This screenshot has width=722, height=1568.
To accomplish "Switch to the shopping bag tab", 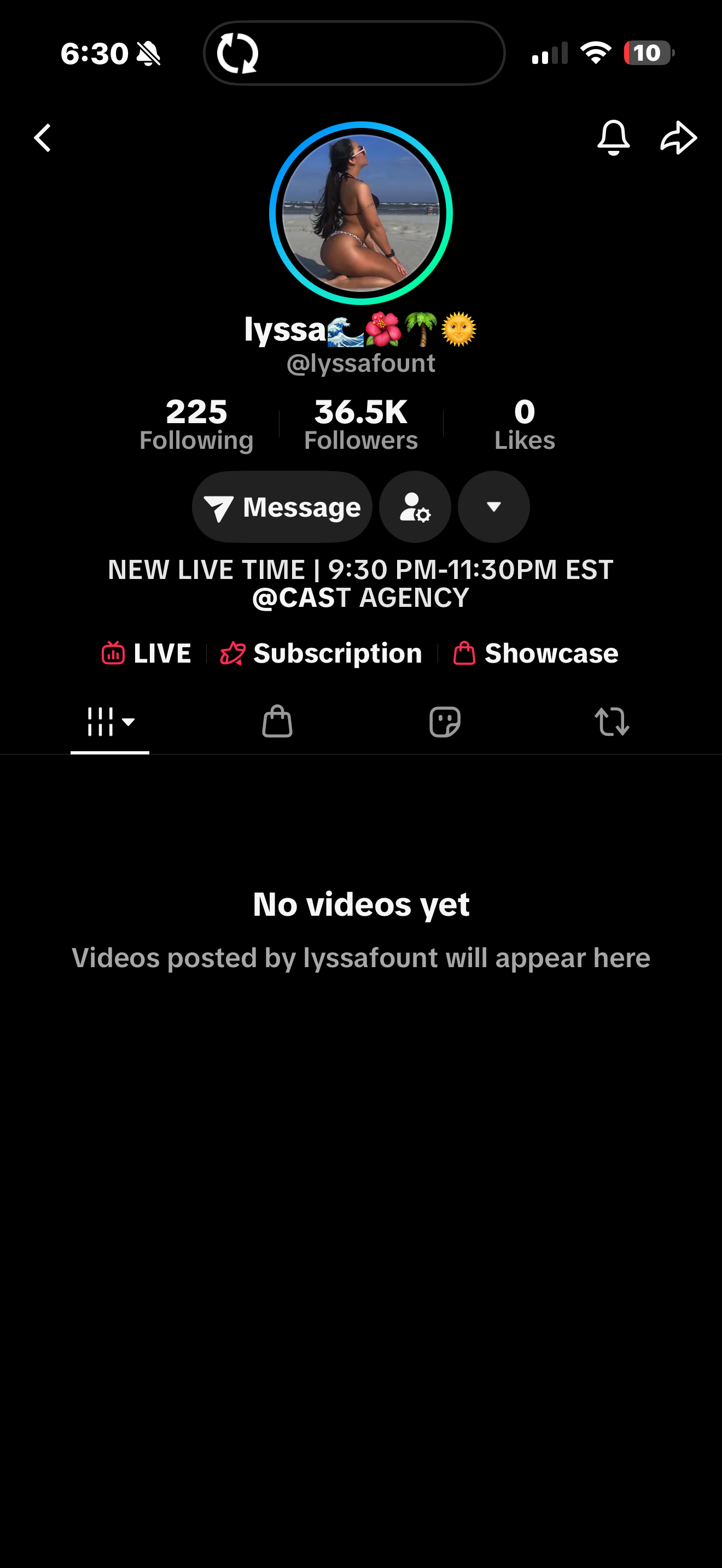I will (277, 722).
